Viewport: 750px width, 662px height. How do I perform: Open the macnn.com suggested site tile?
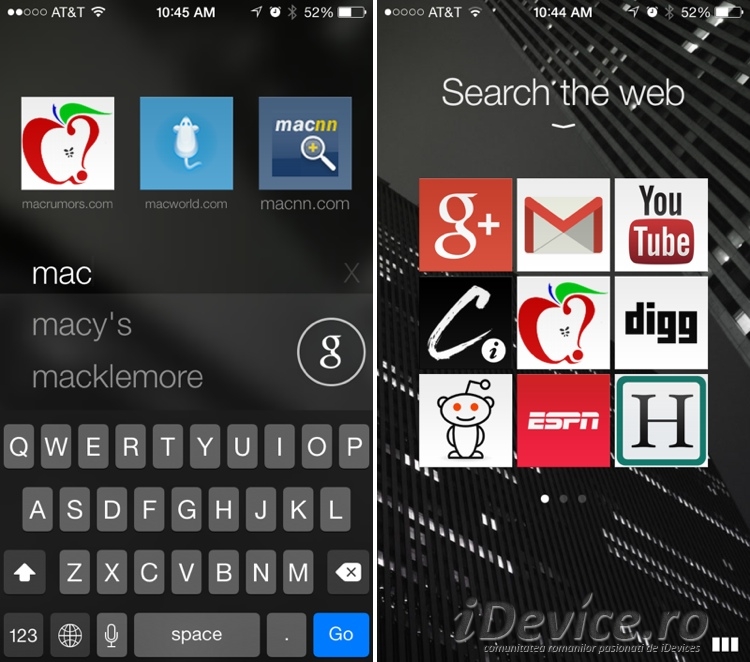[305, 143]
